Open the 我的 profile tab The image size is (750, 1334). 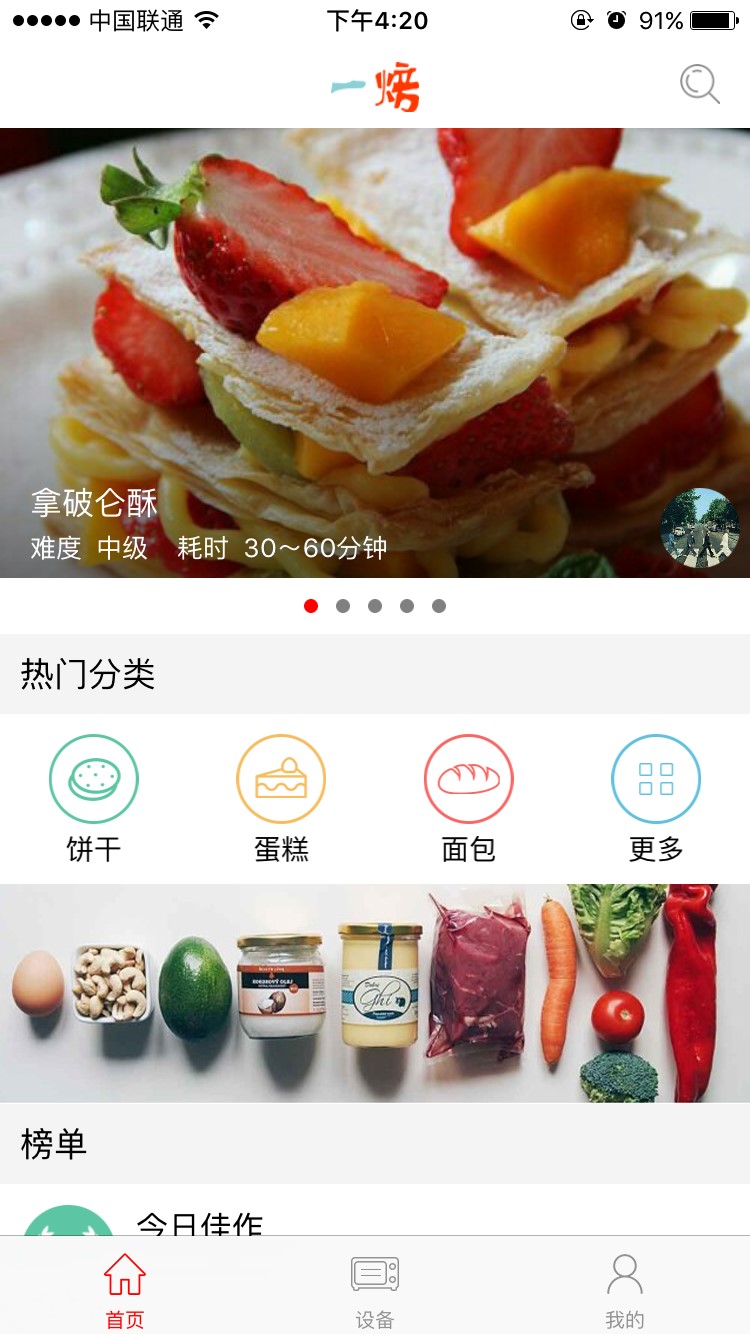tap(625, 1289)
